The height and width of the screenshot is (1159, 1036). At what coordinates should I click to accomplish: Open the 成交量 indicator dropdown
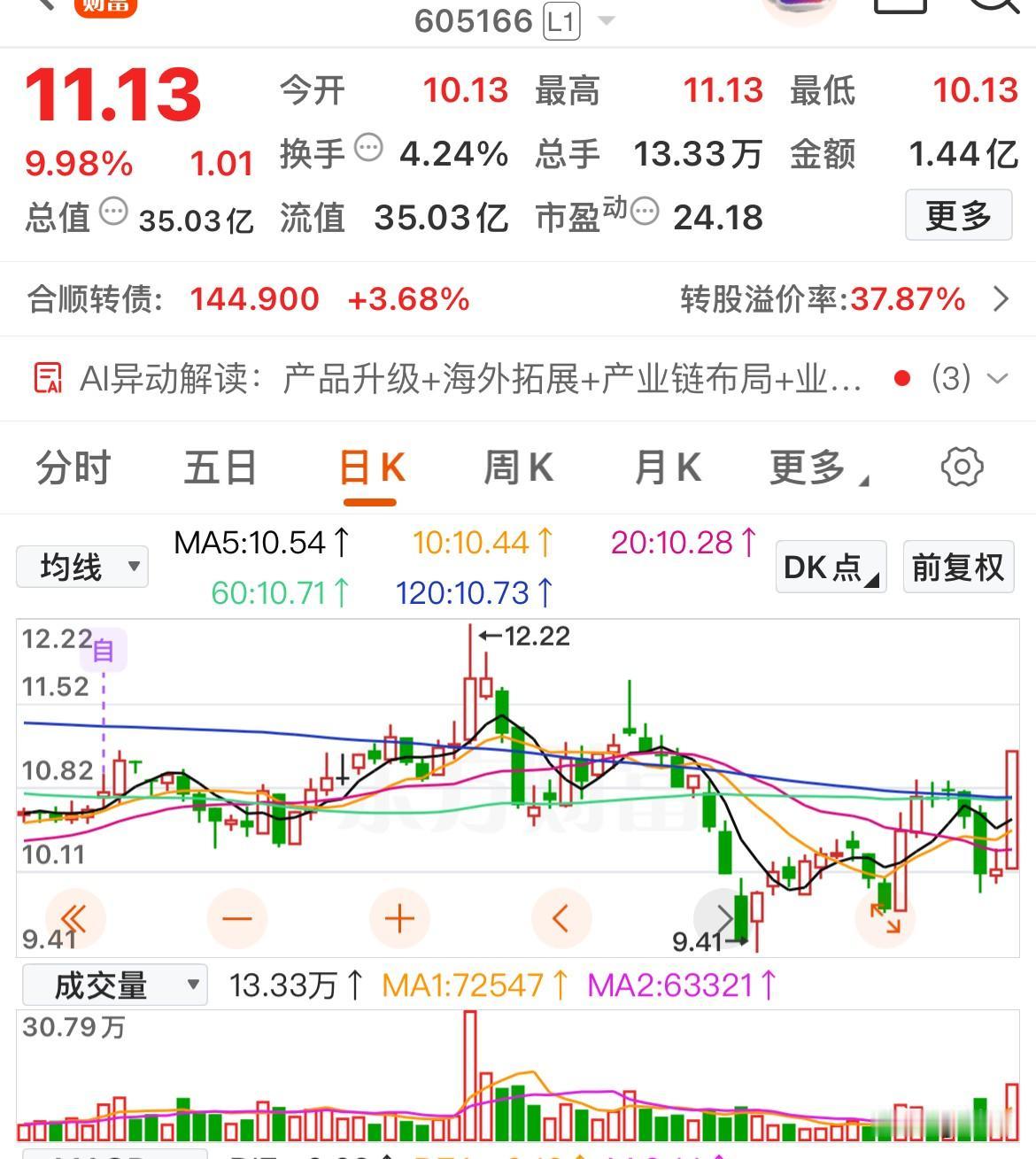(113, 983)
